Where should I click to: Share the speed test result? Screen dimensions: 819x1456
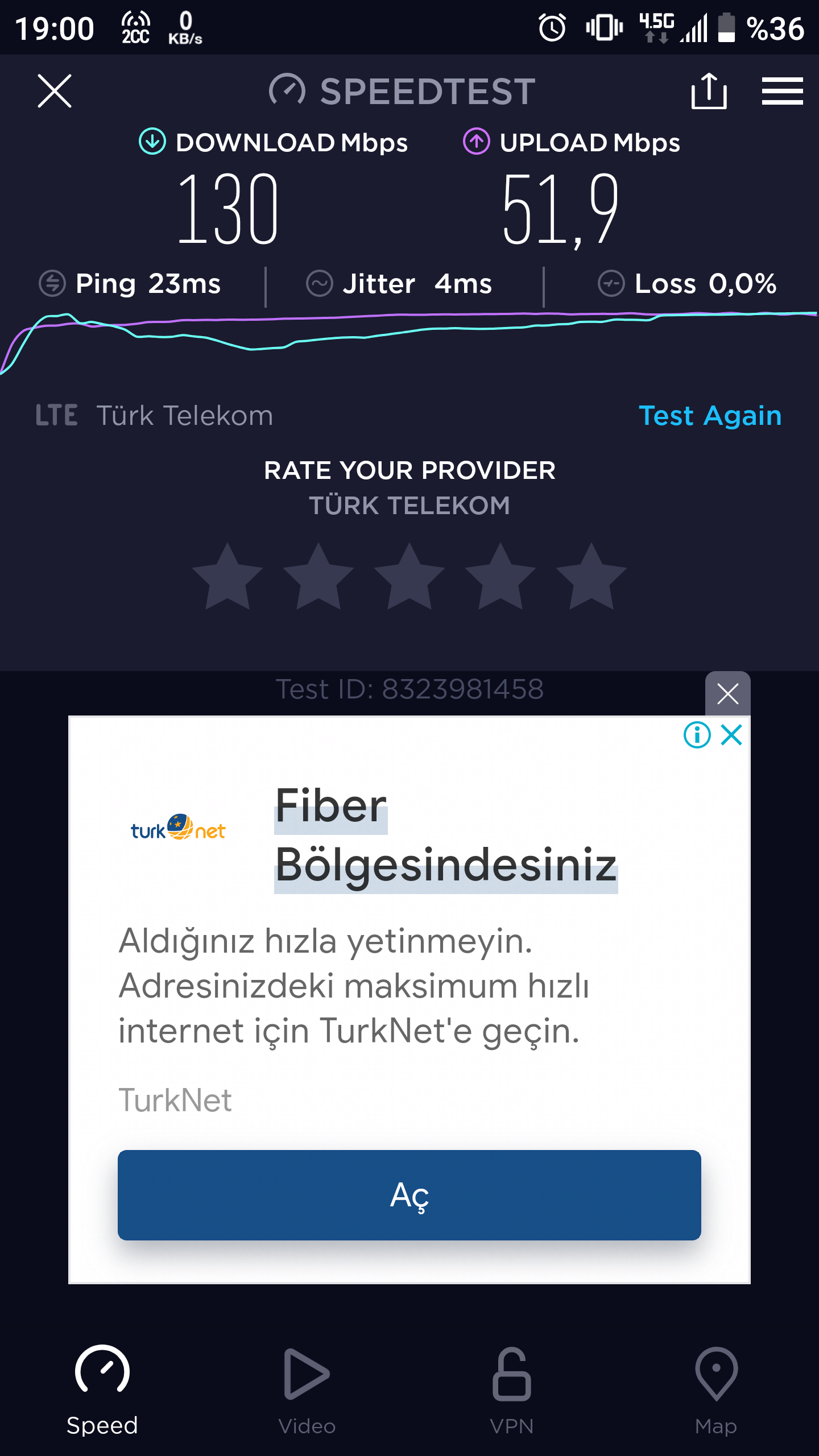(709, 91)
